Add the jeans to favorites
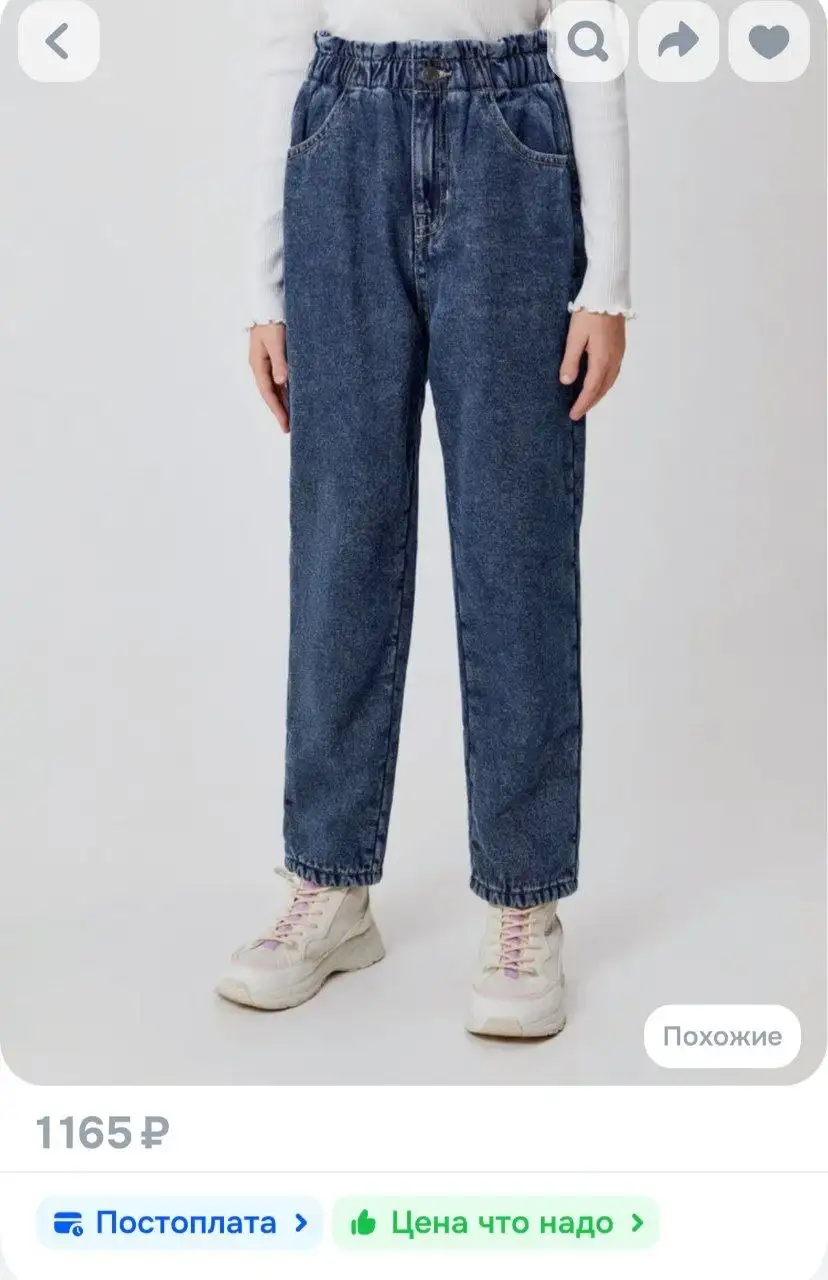 point(768,42)
